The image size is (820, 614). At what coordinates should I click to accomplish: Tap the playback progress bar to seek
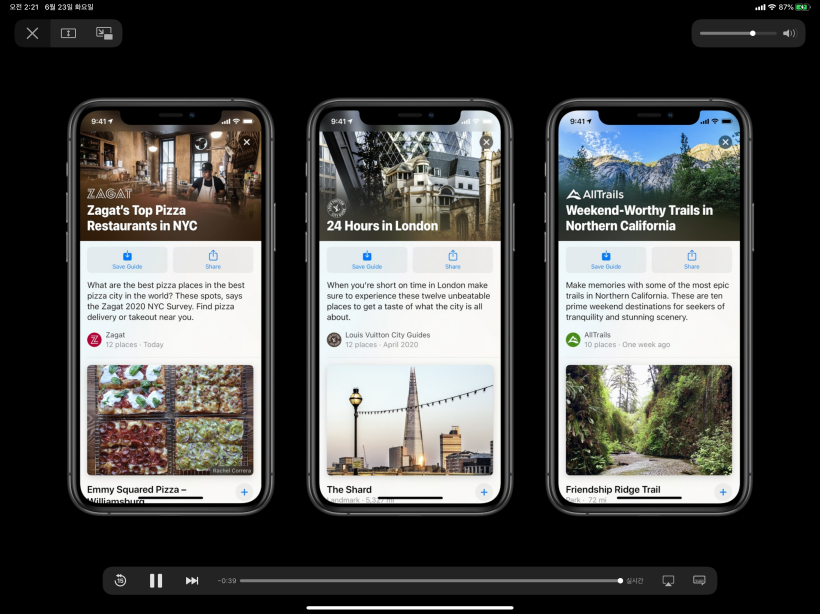pos(430,580)
